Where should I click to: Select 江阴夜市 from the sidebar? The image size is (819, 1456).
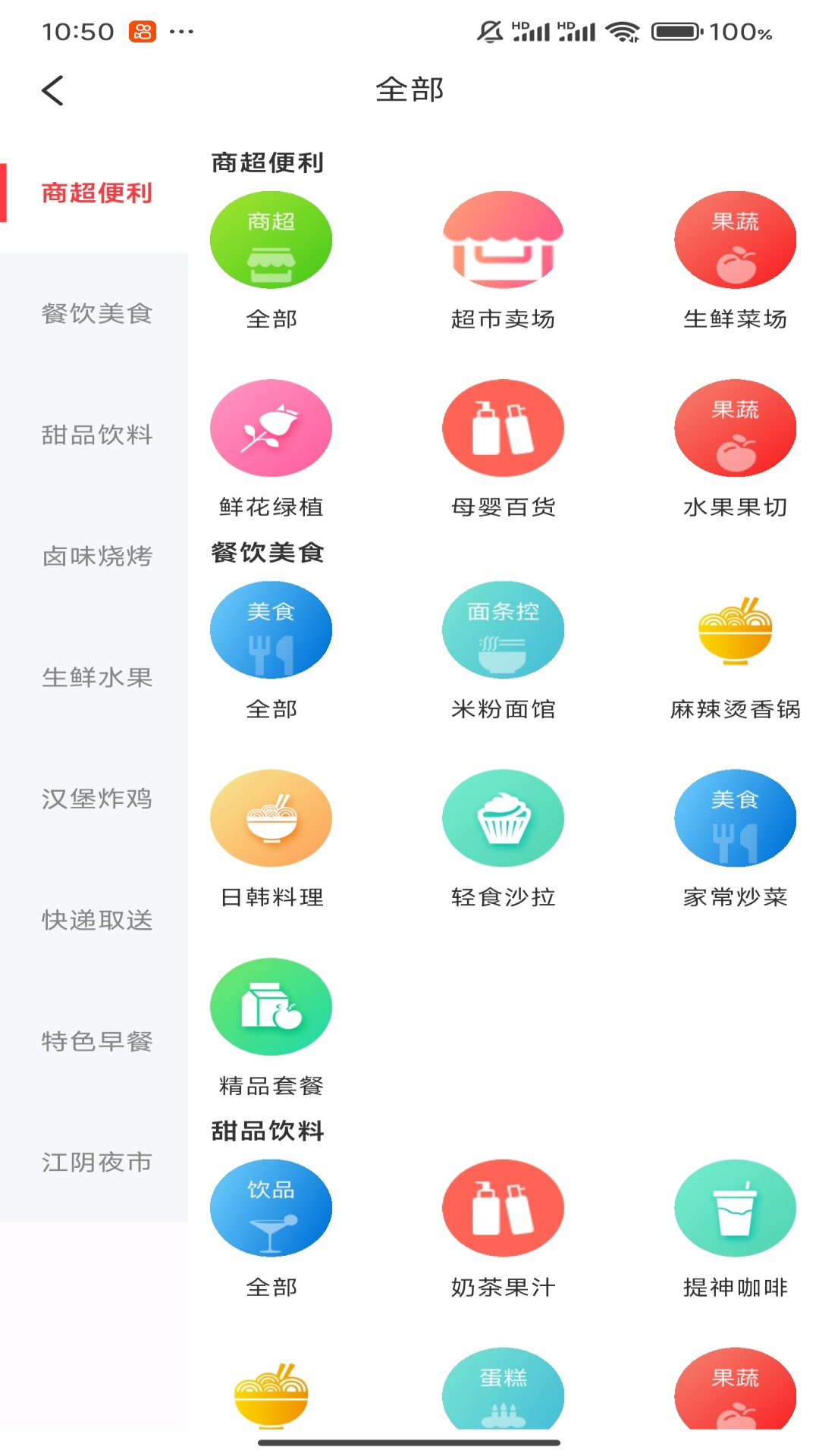click(x=95, y=1162)
